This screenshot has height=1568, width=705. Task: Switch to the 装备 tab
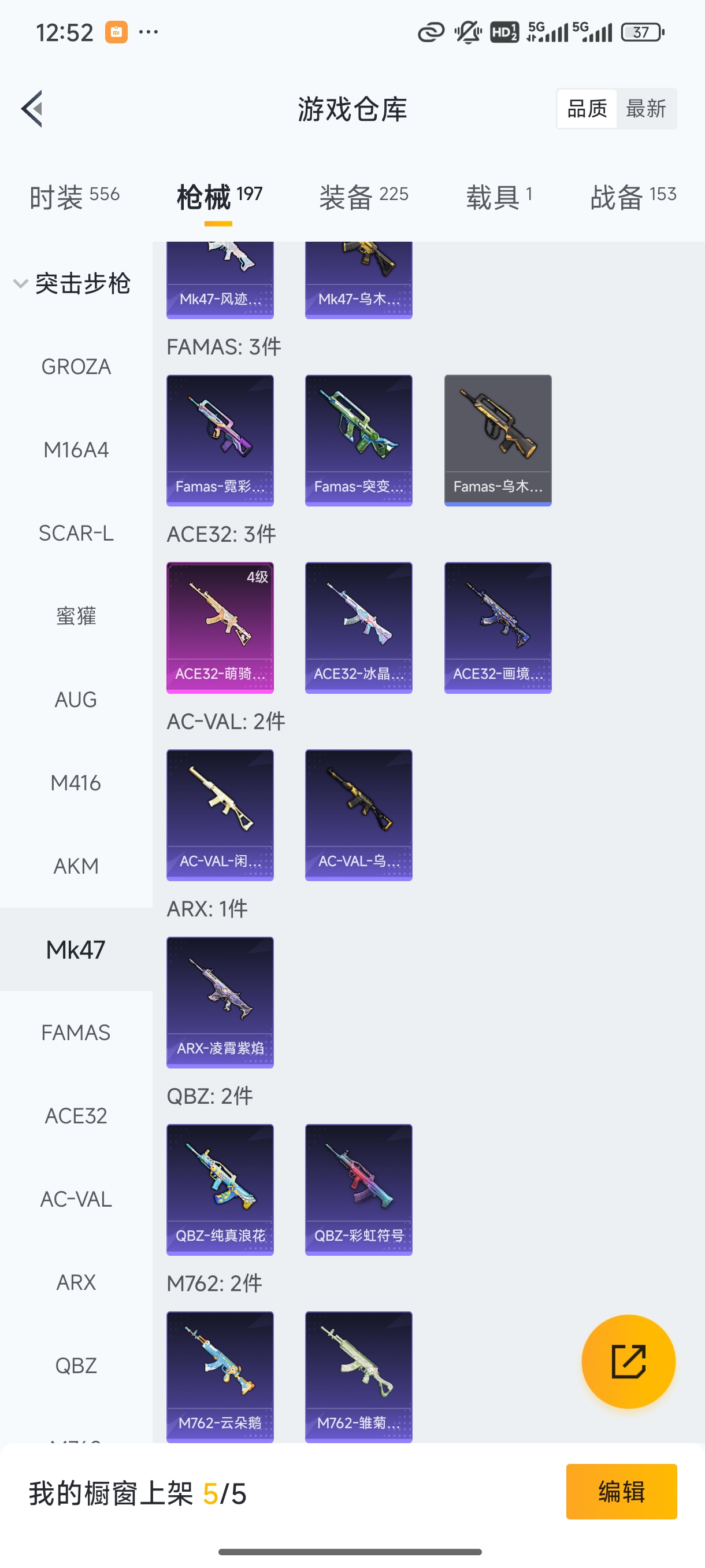click(x=363, y=197)
